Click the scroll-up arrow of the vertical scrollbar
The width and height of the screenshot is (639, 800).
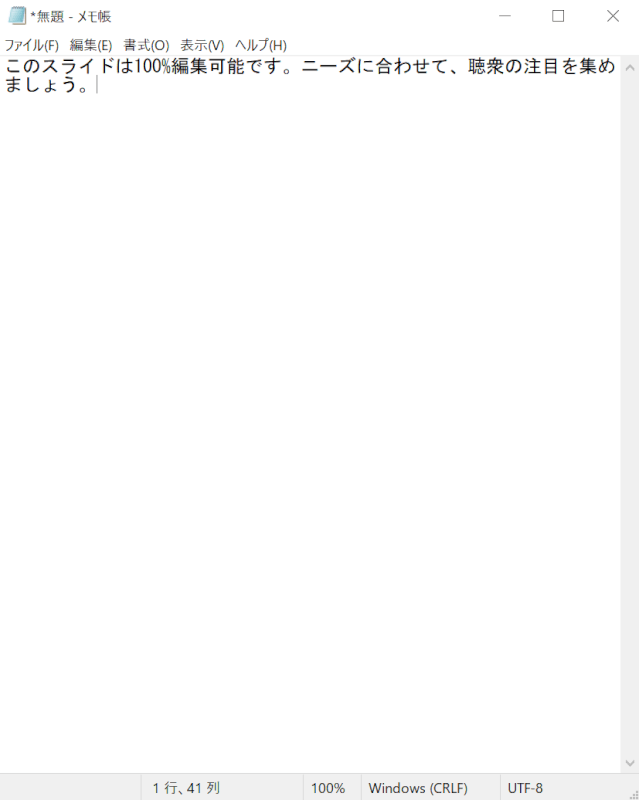(629, 64)
